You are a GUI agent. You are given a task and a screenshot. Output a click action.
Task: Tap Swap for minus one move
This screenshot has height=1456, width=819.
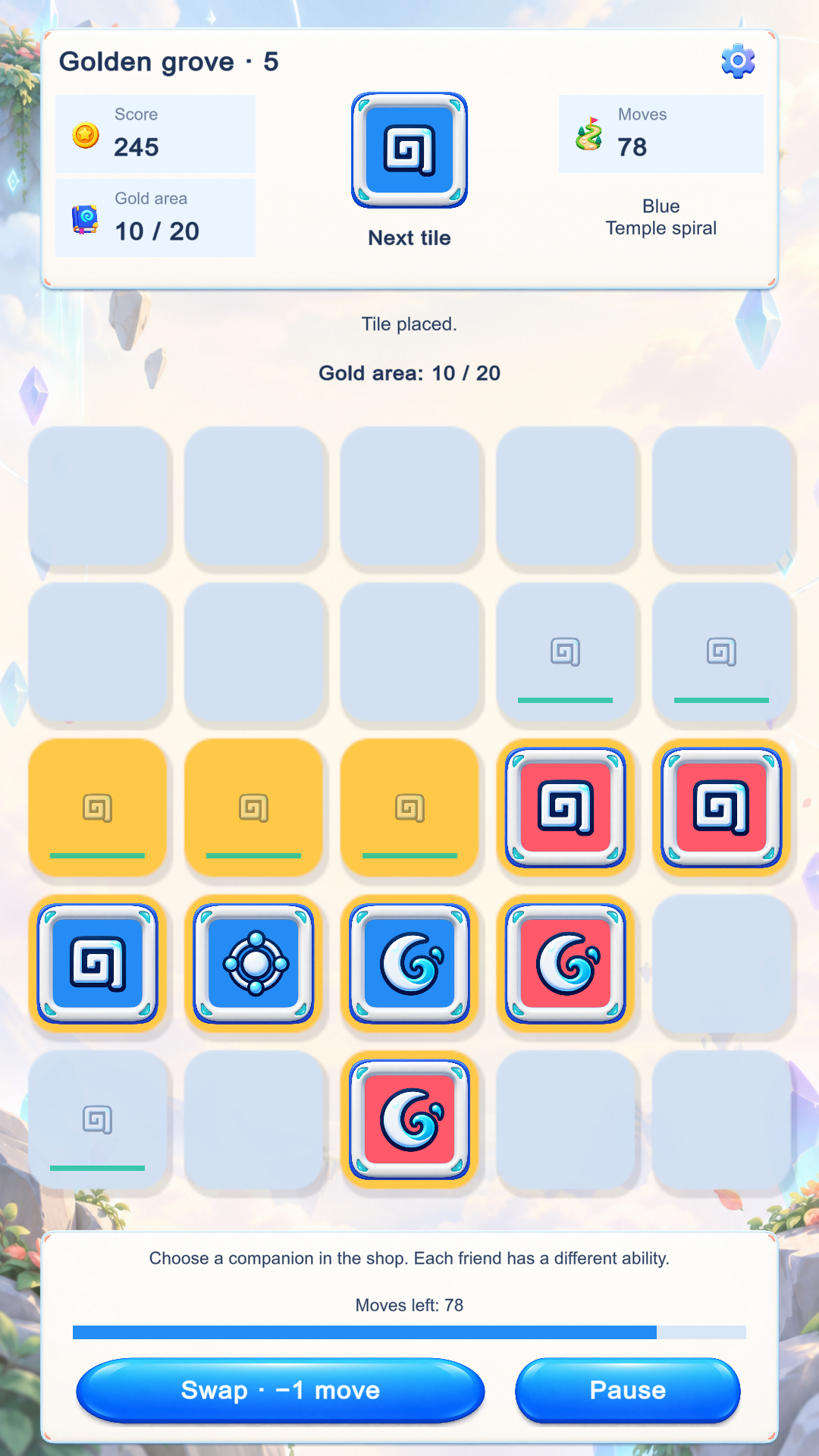[x=281, y=1390]
